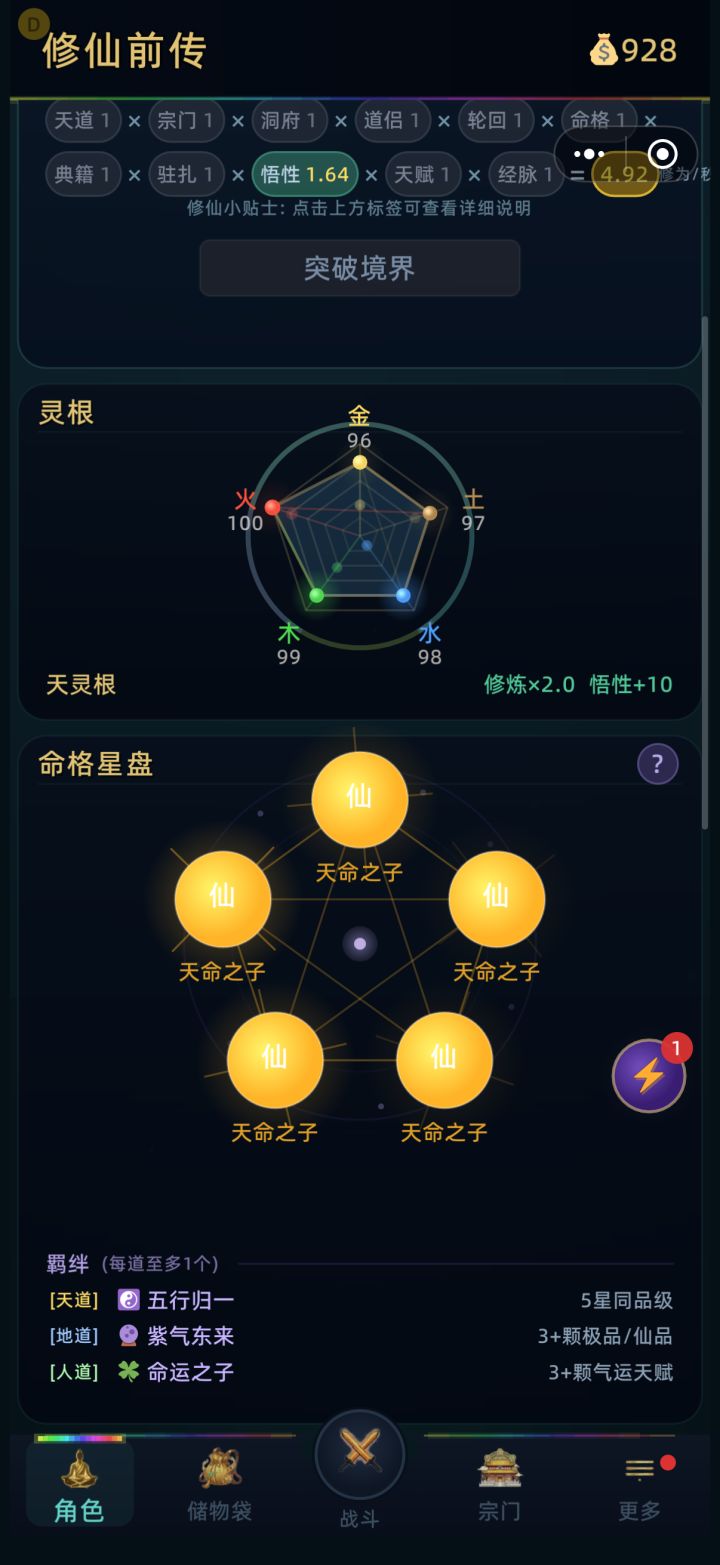720x1565 pixels.
Task: Switch to the 更多 tab
Action: 641,1480
